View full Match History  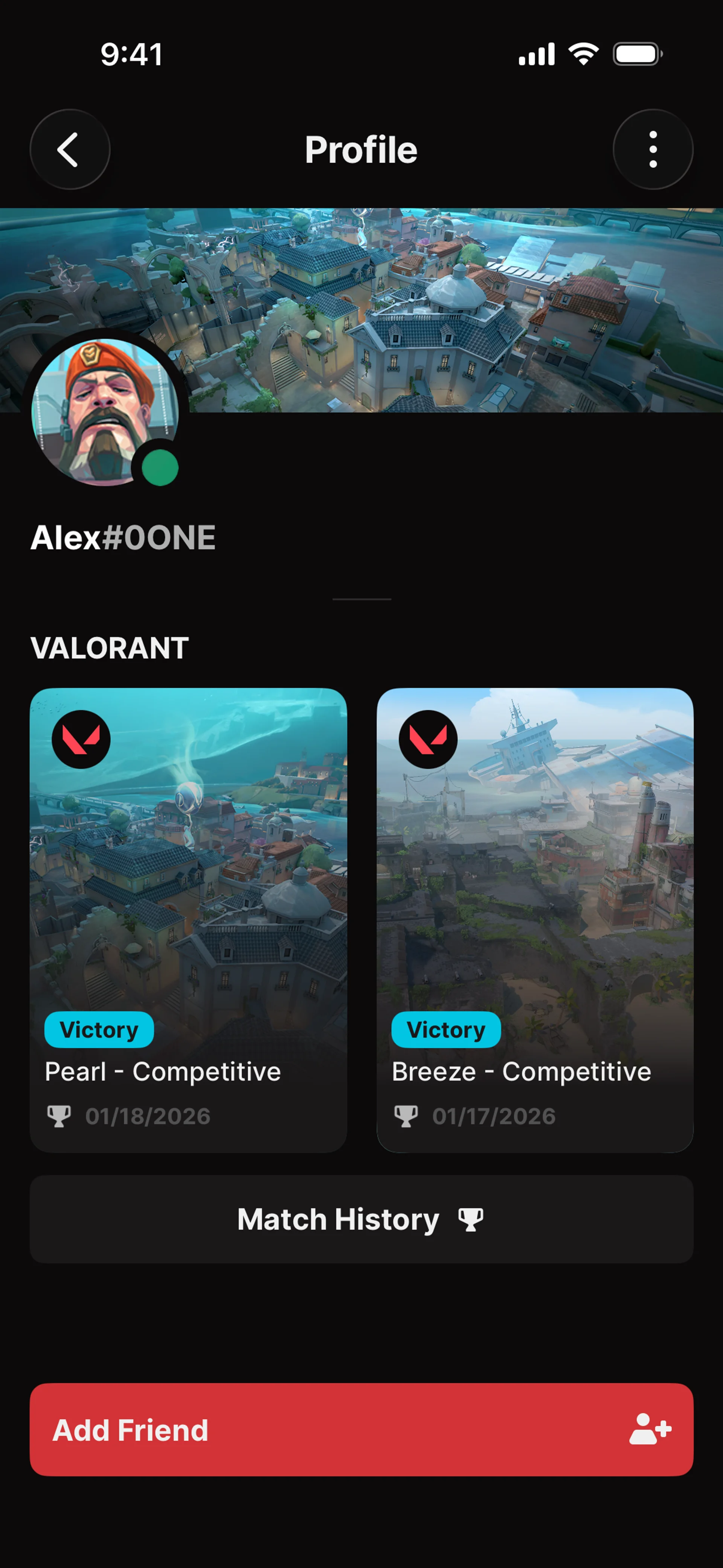click(x=361, y=1219)
